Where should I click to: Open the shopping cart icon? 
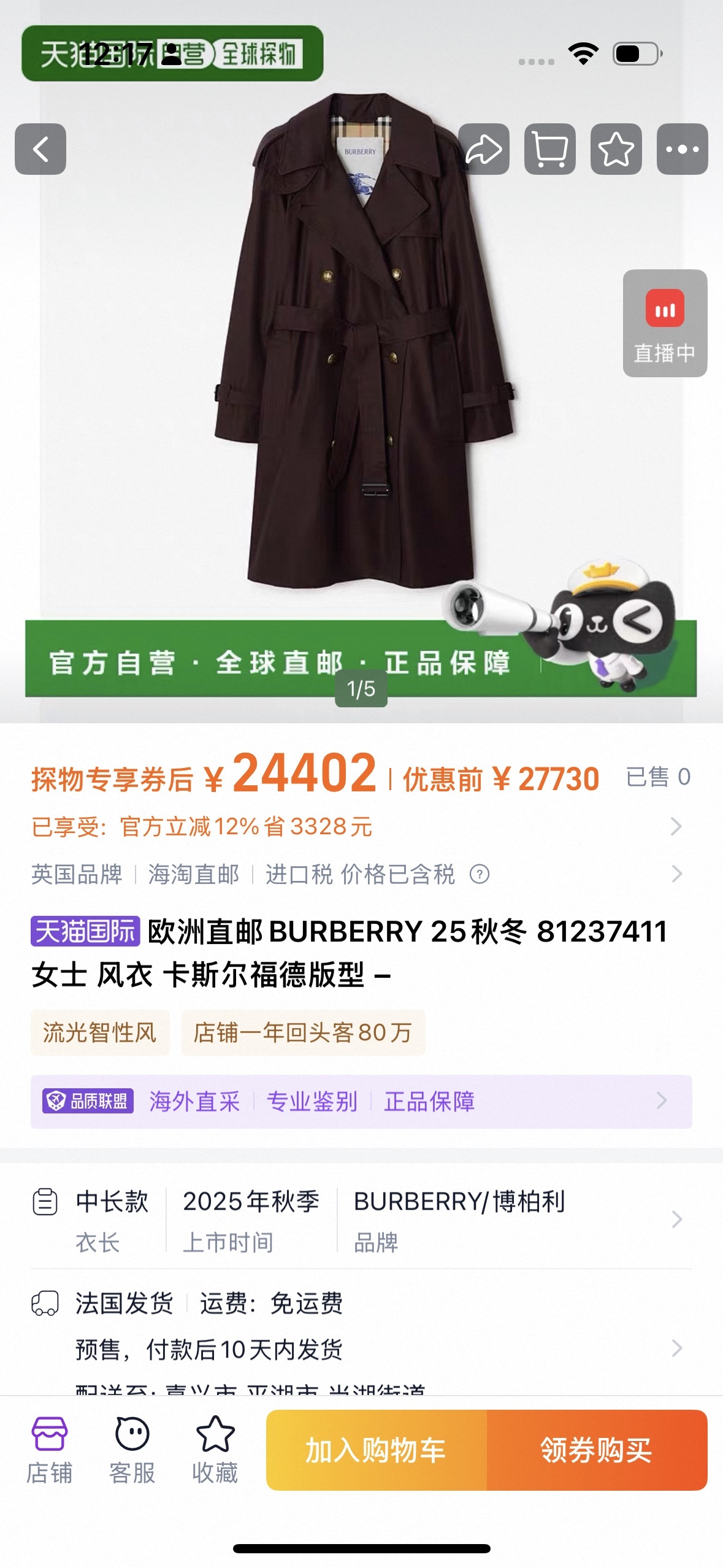coord(550,149)
